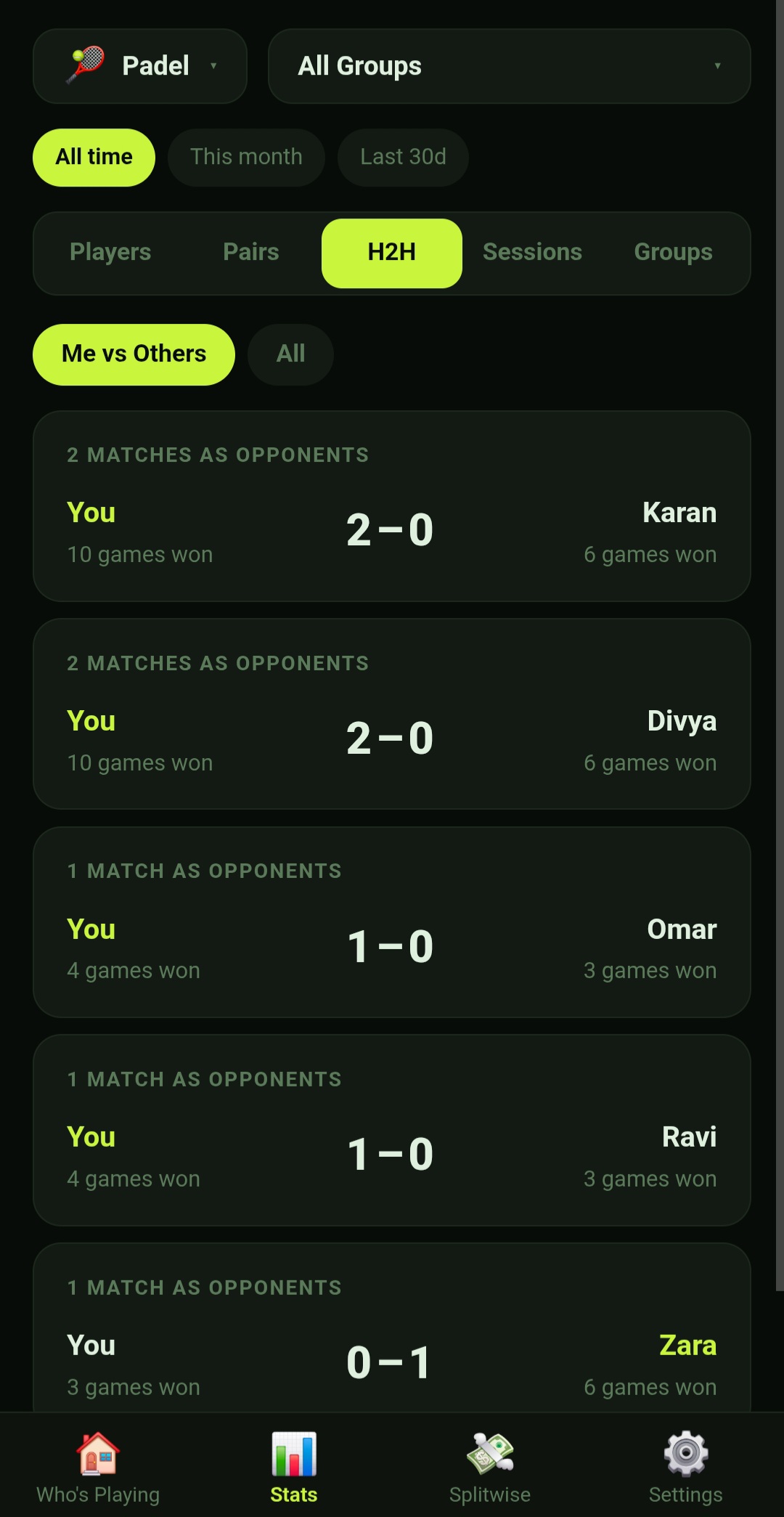View the matchup card with Omar
Screen dimensions: 784x1517
pyautogui.click(x=392, y=922)
